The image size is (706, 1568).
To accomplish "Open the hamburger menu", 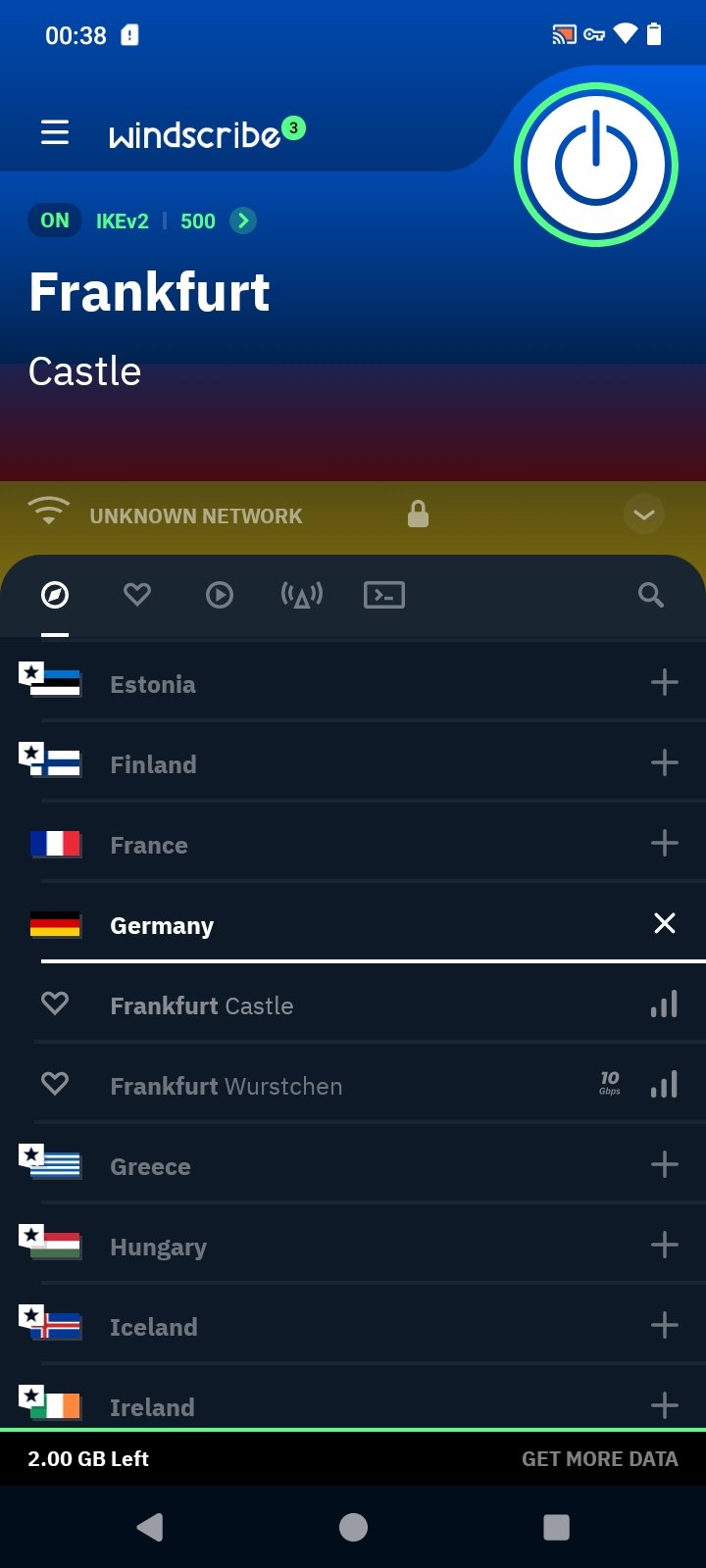I will pyautogui.click(x=55, y=132).
